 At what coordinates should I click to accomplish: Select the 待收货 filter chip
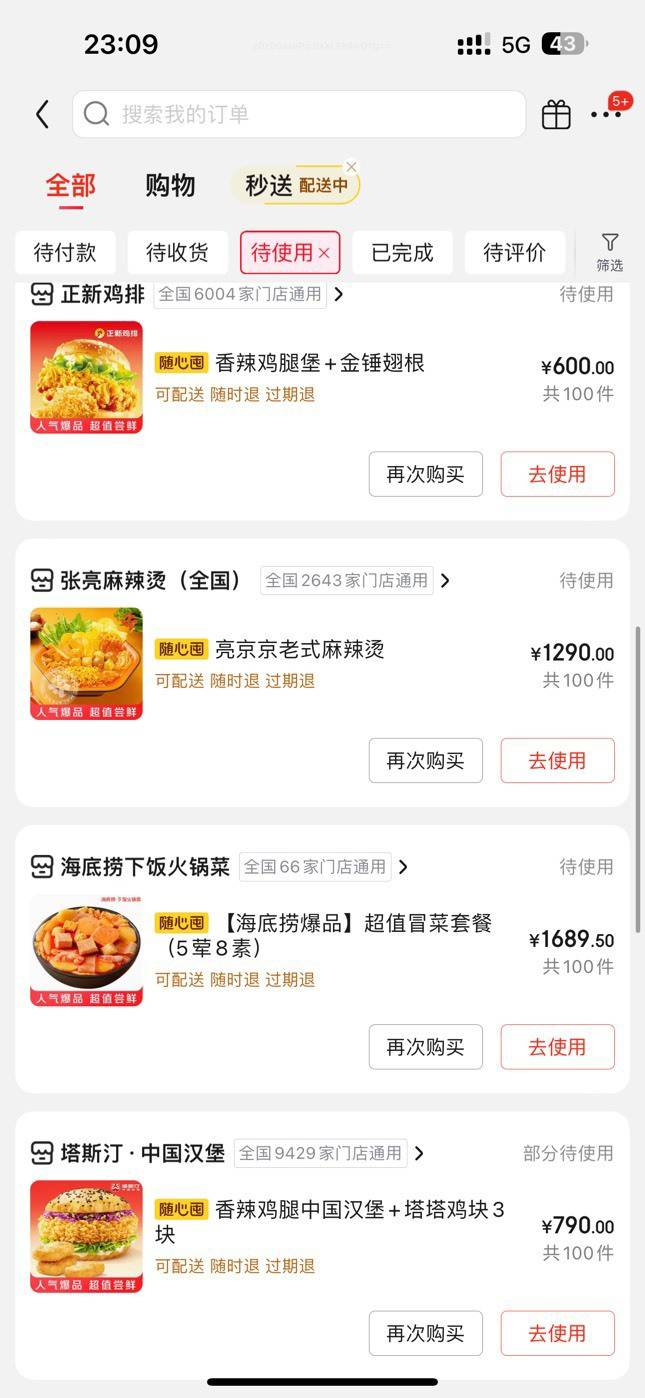(177, 253)
